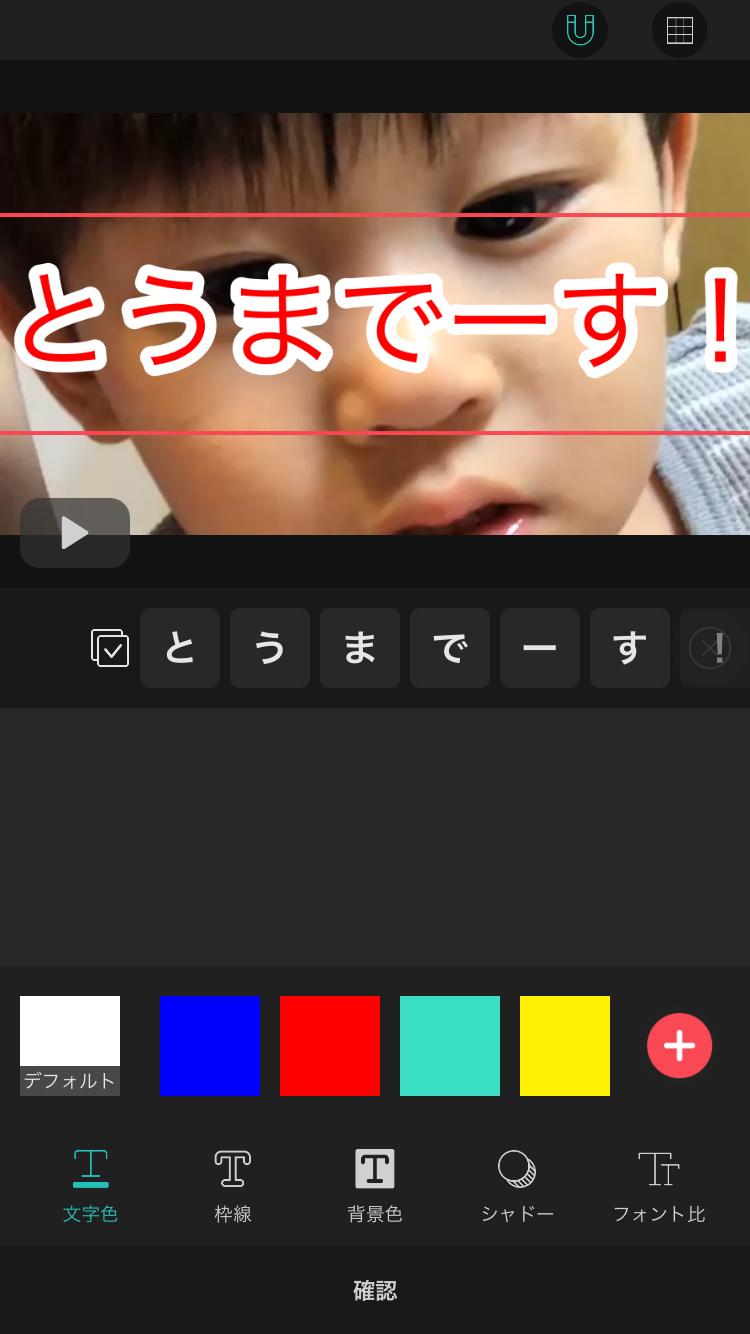Toggle the grid overlay icon

(x=680, y=30)
